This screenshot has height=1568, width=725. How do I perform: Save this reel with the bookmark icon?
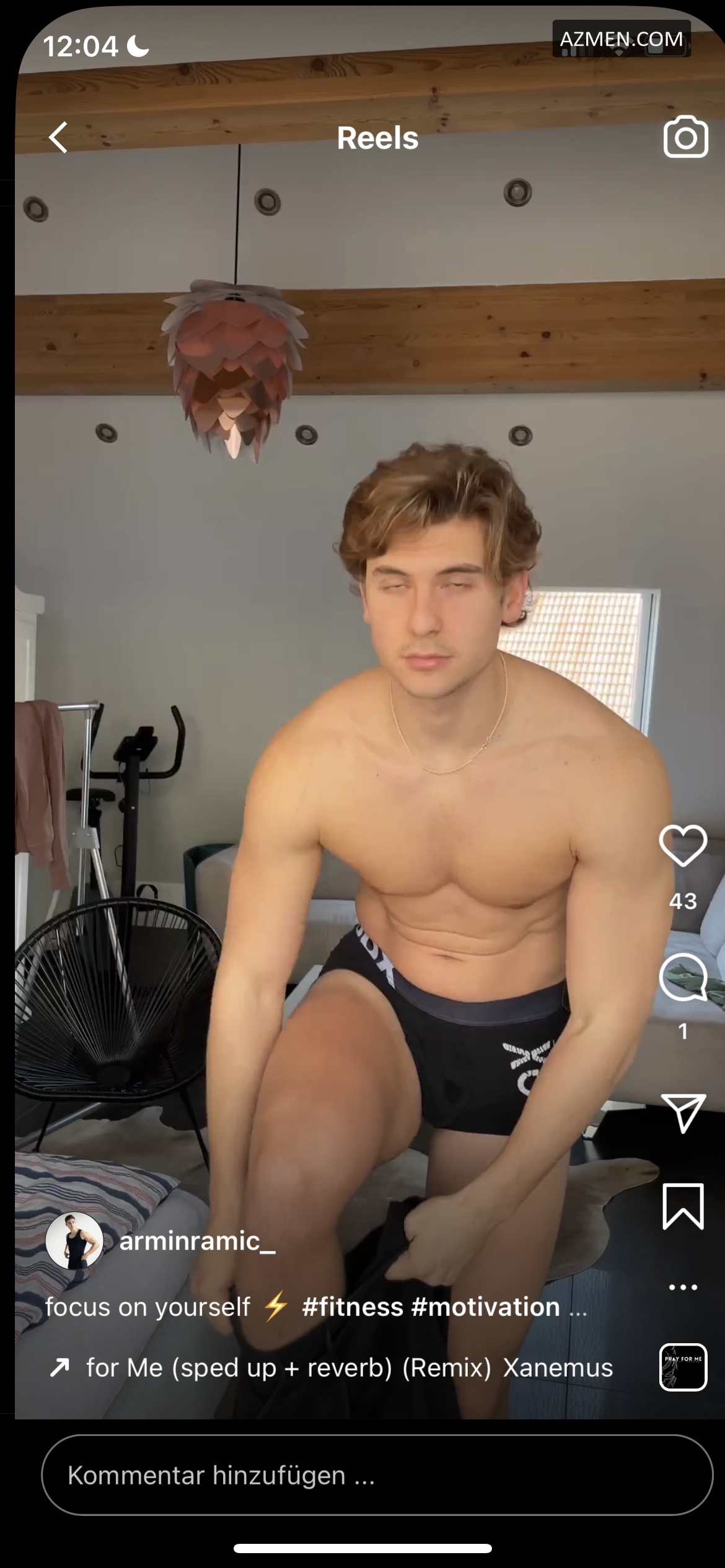pos(683,1206)
